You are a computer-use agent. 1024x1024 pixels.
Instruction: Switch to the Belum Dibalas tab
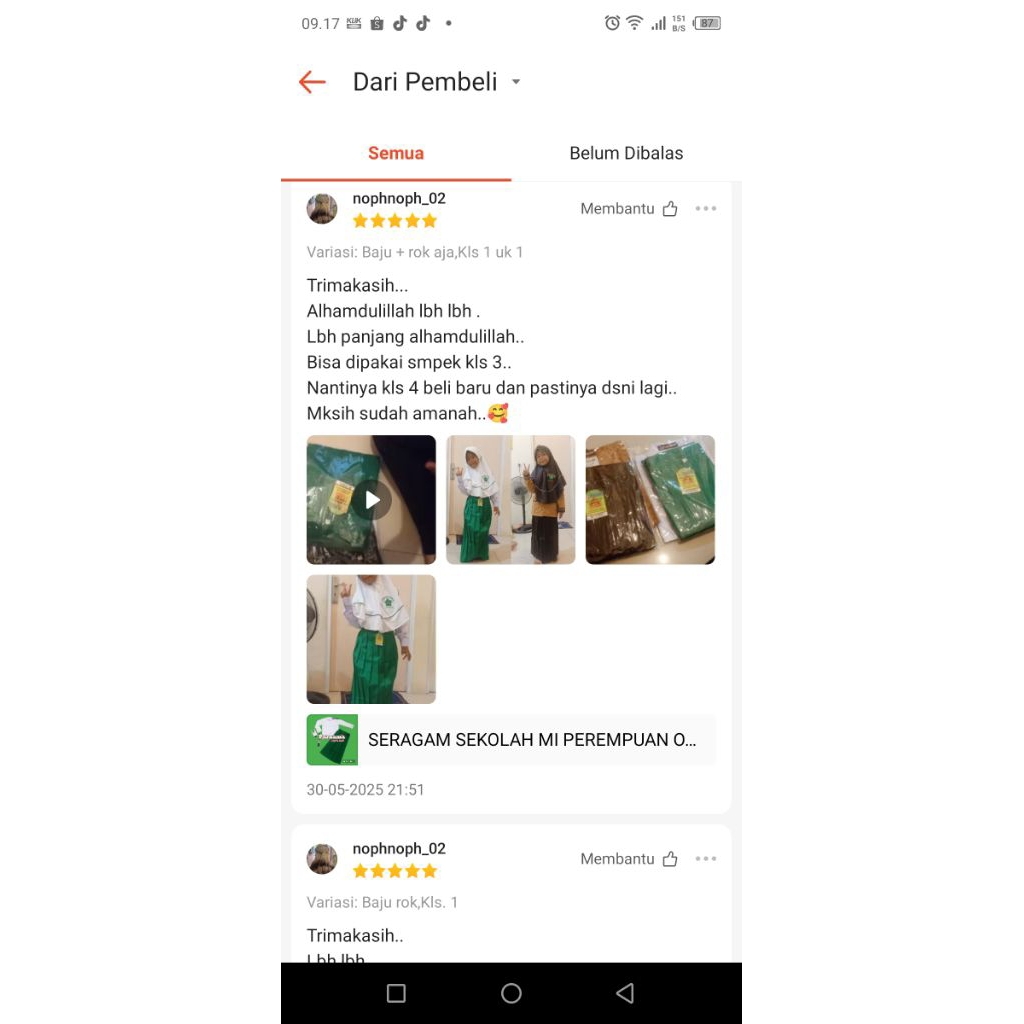[626, 153]
